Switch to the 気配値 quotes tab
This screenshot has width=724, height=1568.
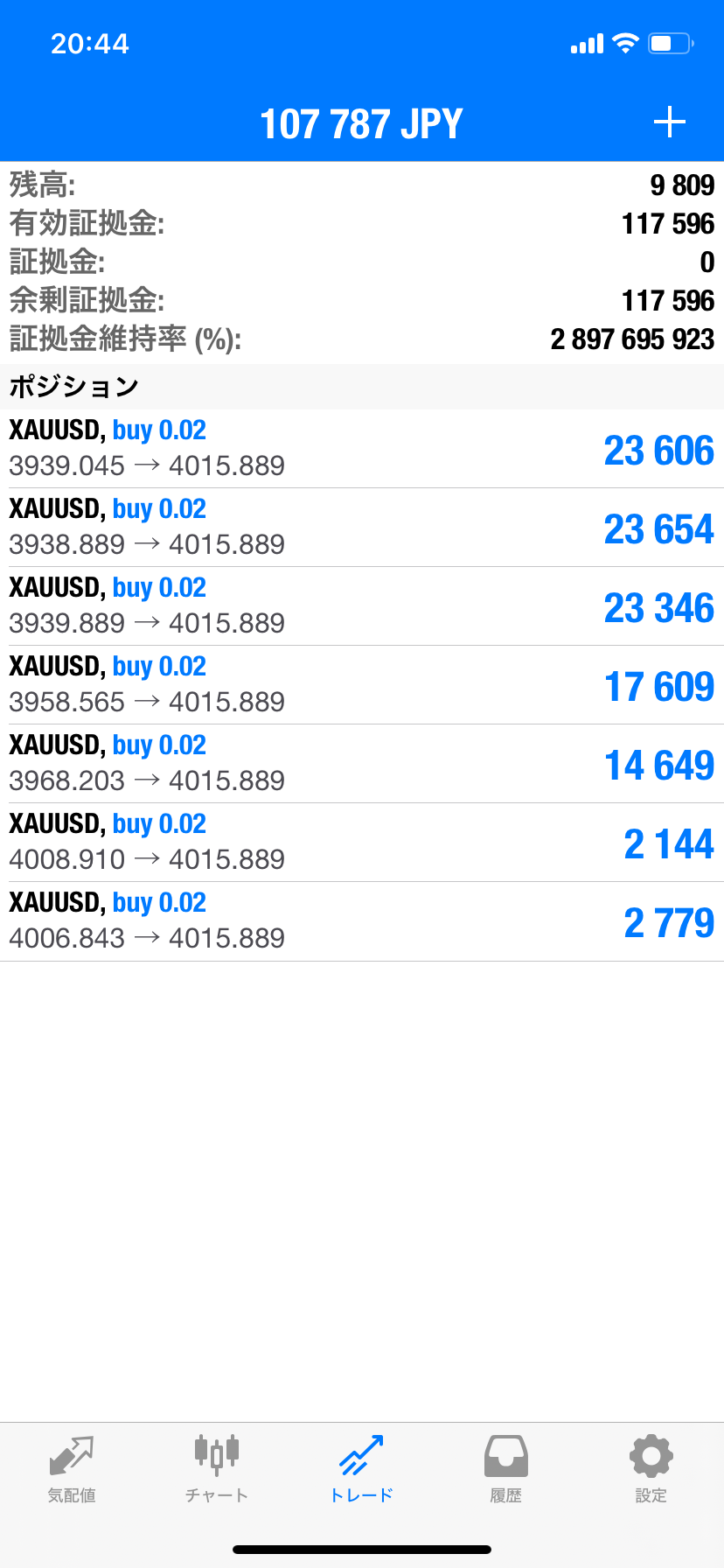(72, 1470)
